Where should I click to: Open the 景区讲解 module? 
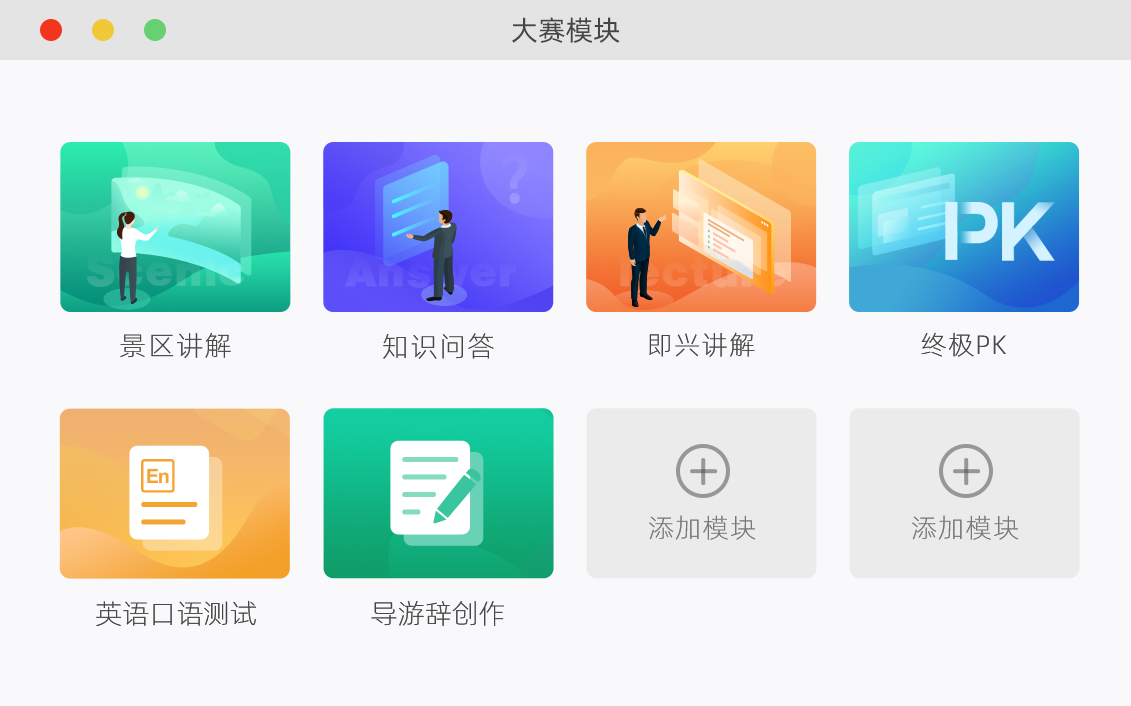(175, 227)
